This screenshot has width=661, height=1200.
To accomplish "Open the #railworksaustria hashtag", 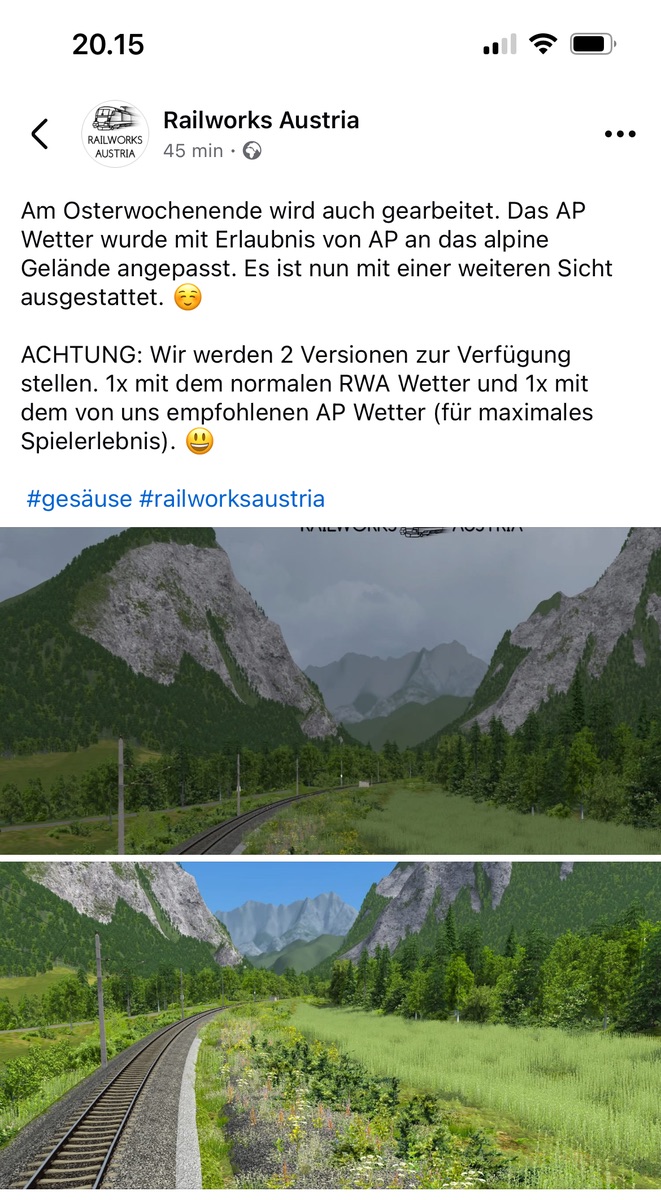I will click(232, 498).
